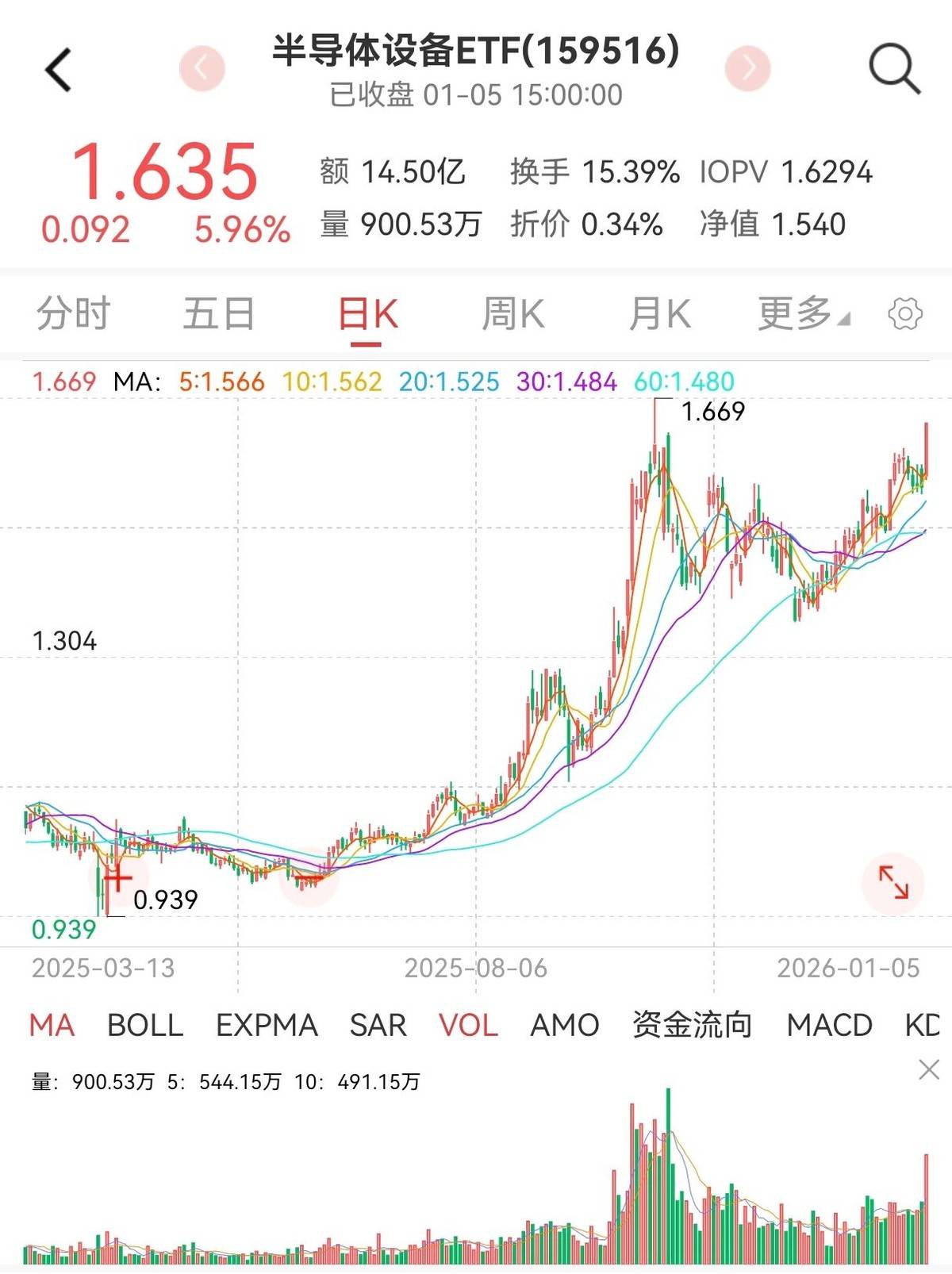Select the EXPMA indicator

(267, 1025)
